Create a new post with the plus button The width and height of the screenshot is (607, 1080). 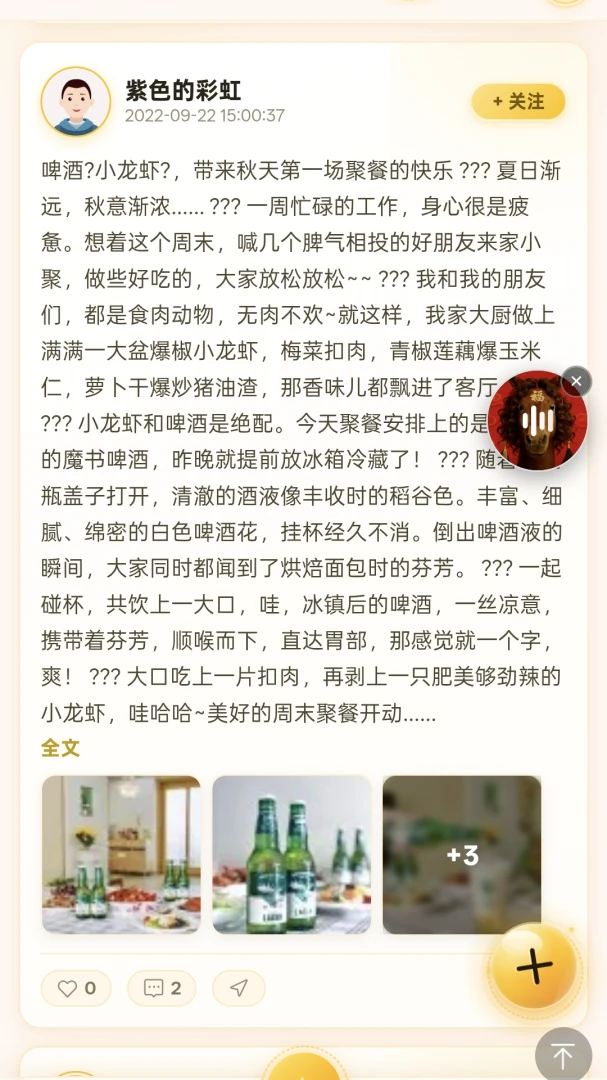(x=535, y=966)
